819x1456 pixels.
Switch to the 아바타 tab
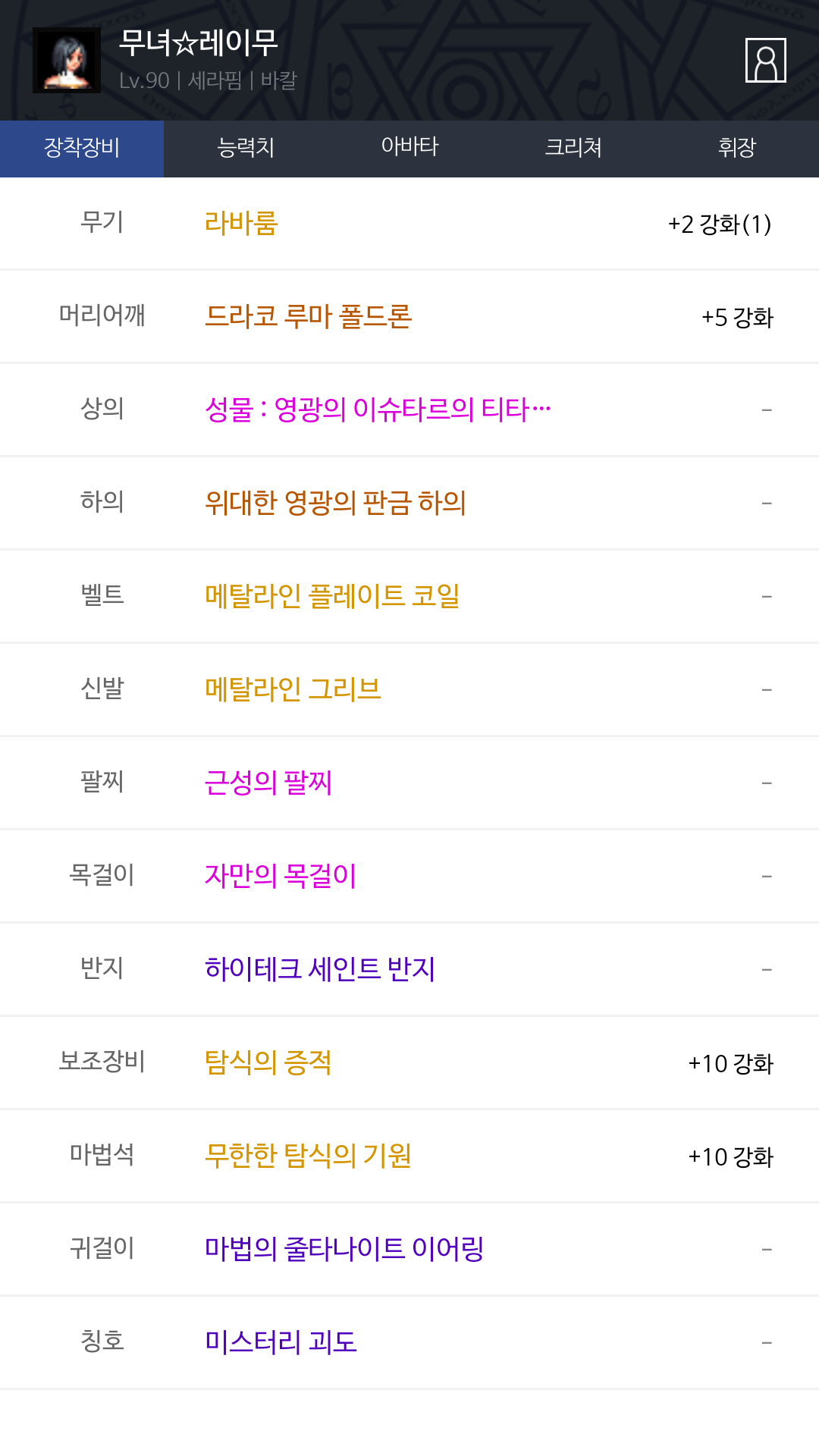coord(409,148)
